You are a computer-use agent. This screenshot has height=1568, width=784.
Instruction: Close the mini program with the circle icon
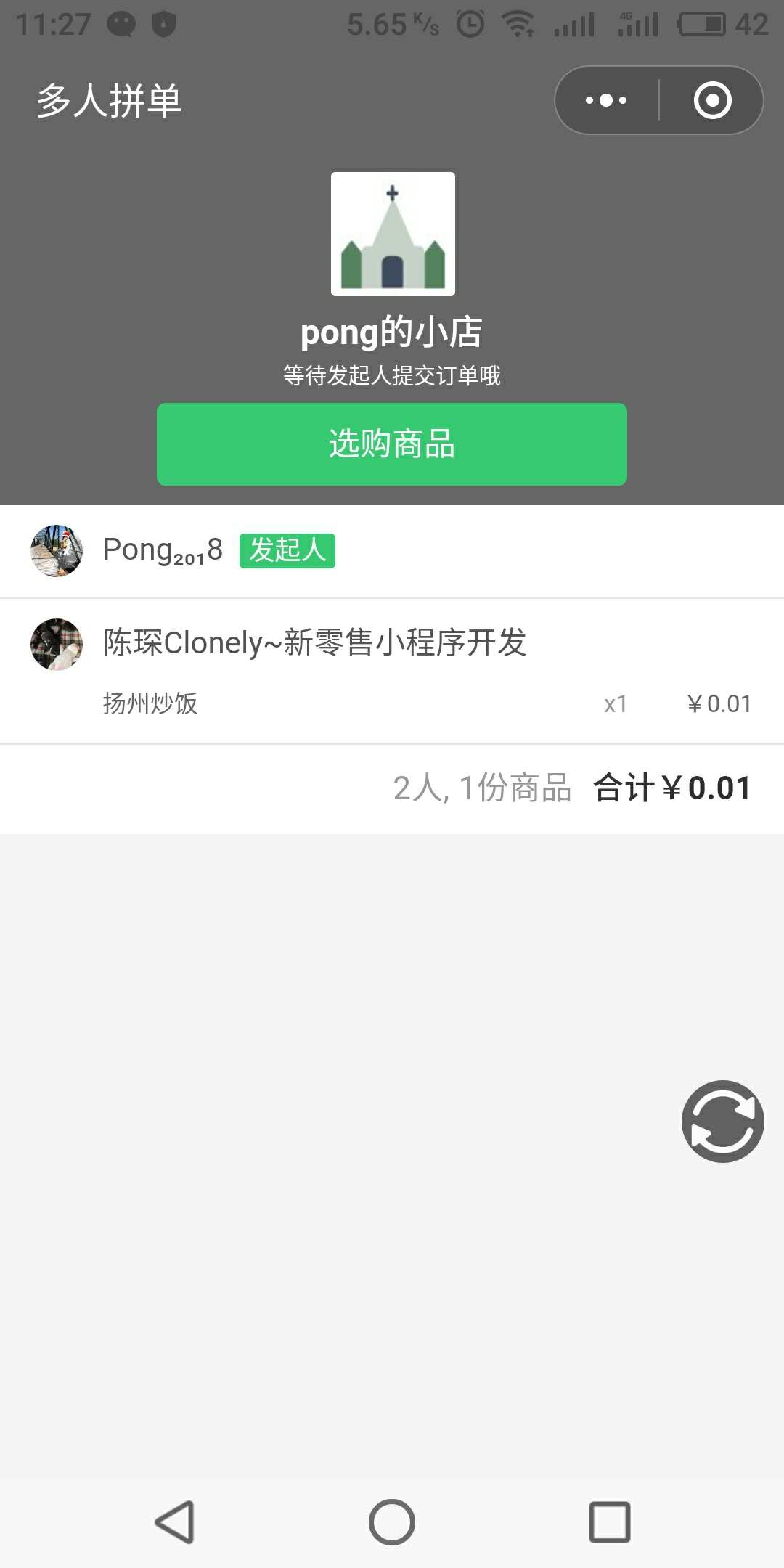pyautogui.click(x=712, y=100)
